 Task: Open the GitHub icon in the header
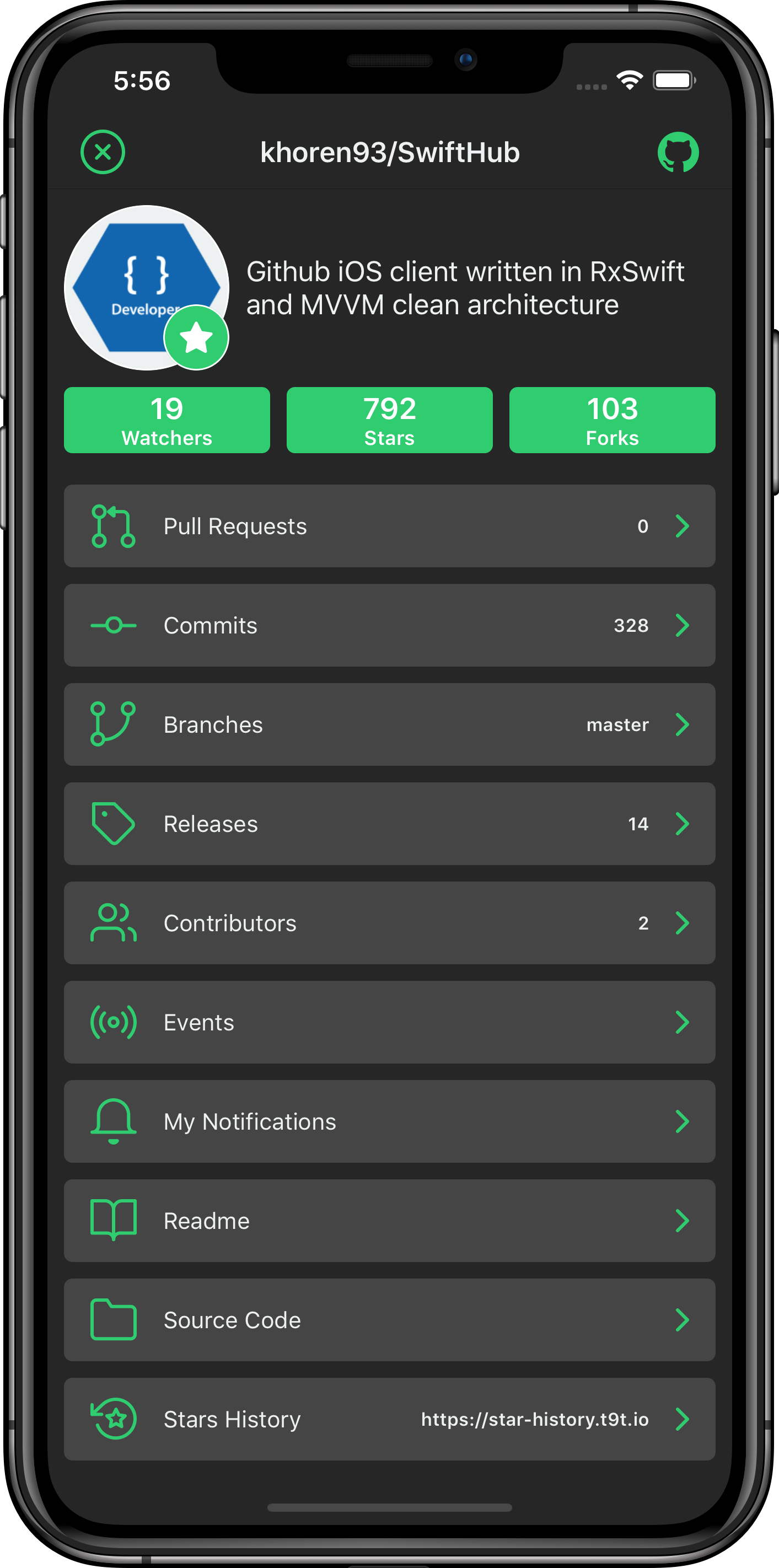tap(678, 152)
